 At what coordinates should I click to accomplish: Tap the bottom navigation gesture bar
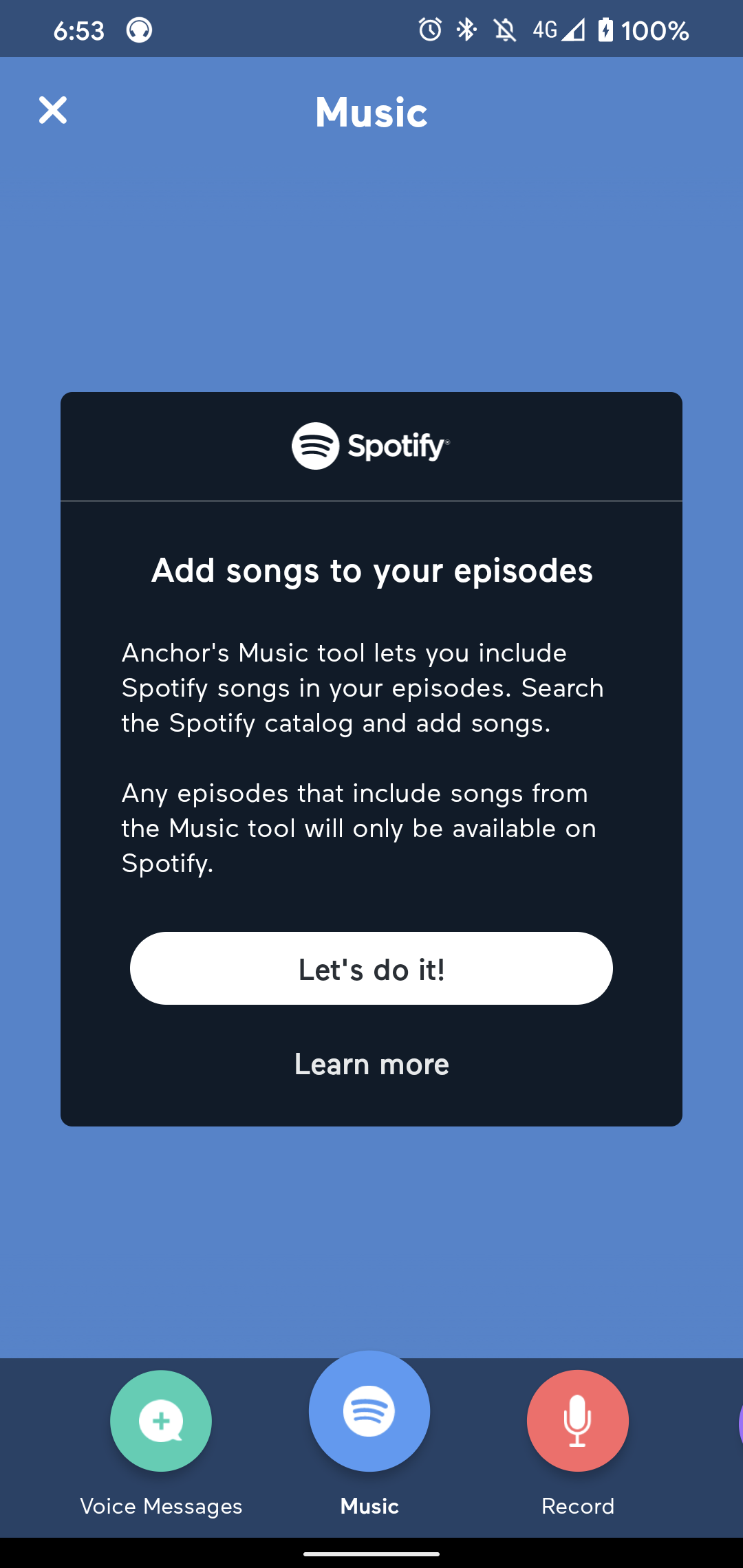(x=371, y=1554)
